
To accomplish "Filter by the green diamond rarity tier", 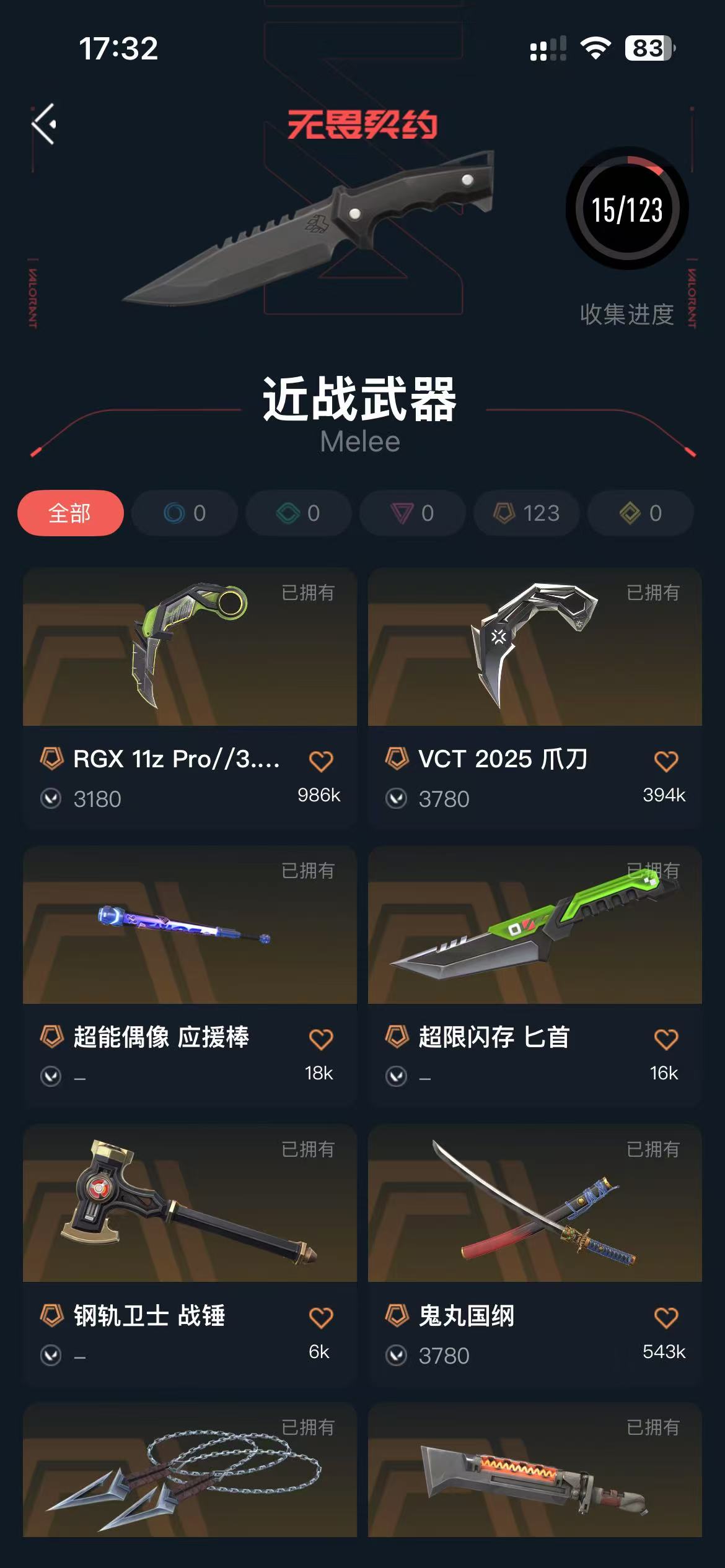I will pos(299,513).
